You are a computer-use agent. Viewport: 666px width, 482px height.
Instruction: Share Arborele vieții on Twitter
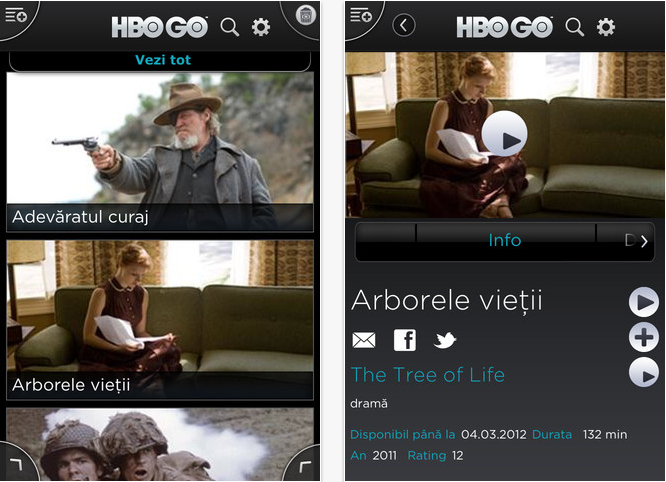(444, 340)
